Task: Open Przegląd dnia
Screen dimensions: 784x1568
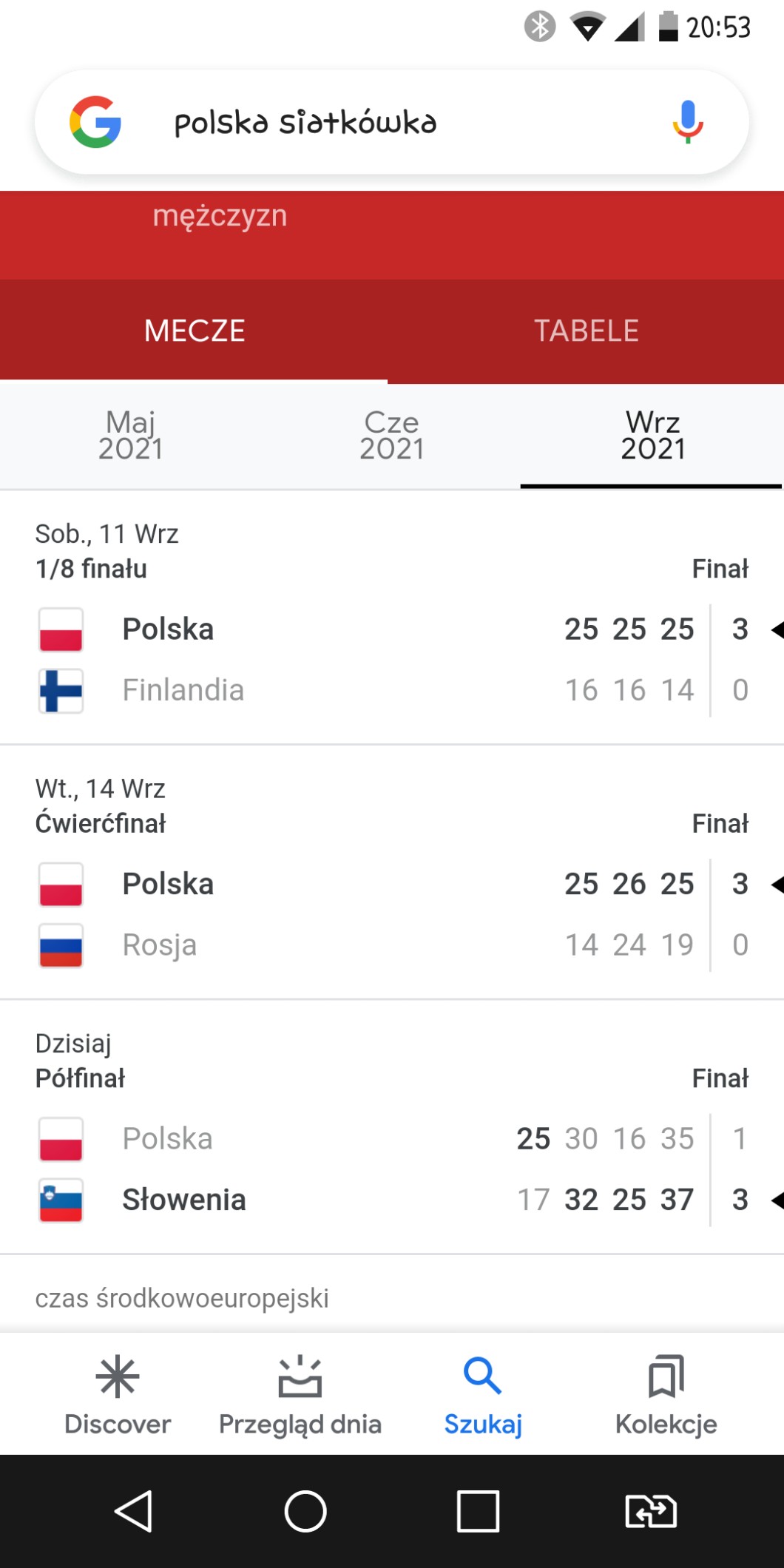Action: (300, 1396)
